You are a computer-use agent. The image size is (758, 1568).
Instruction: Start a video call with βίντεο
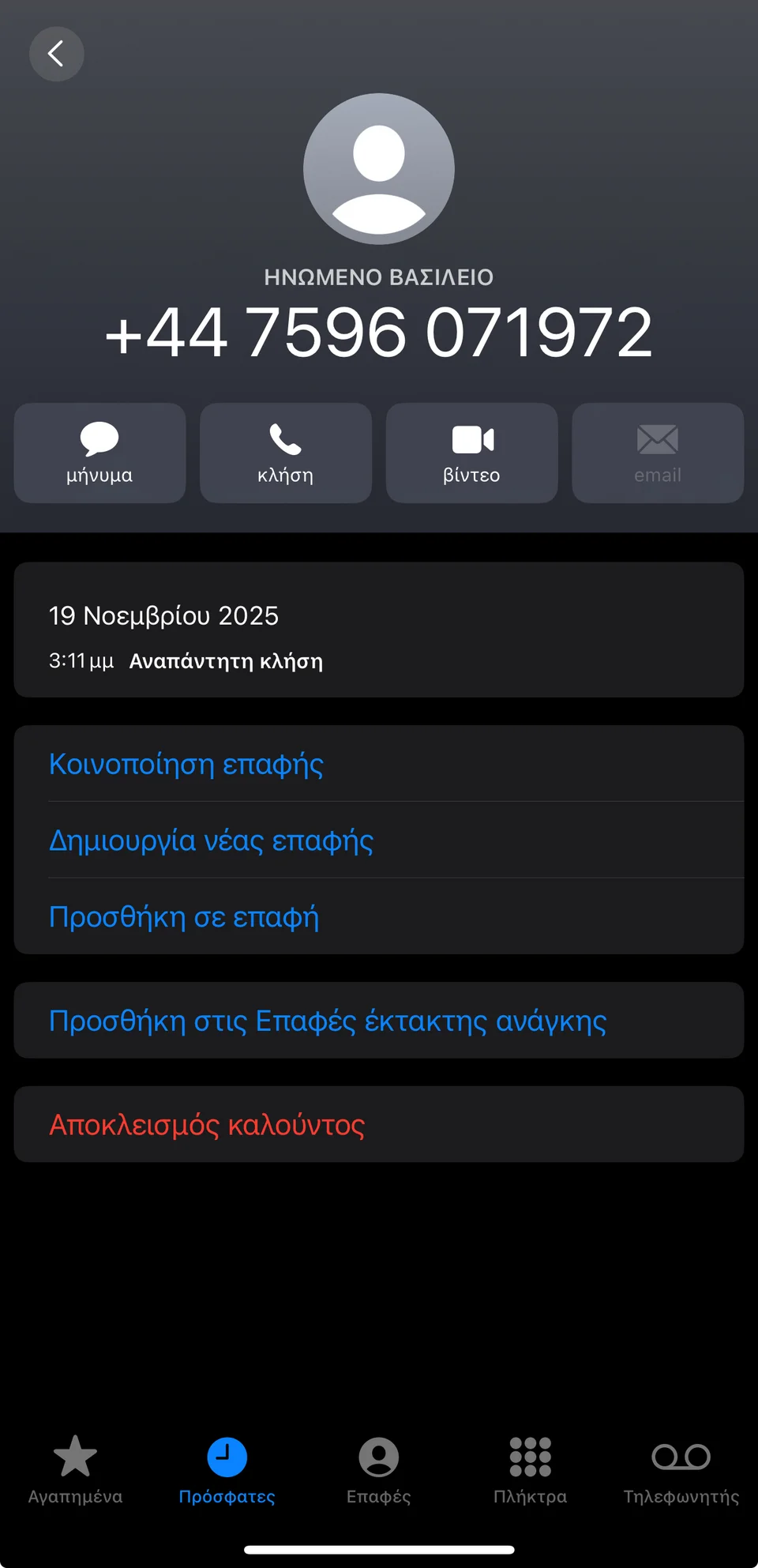click(x=471, y=453)
